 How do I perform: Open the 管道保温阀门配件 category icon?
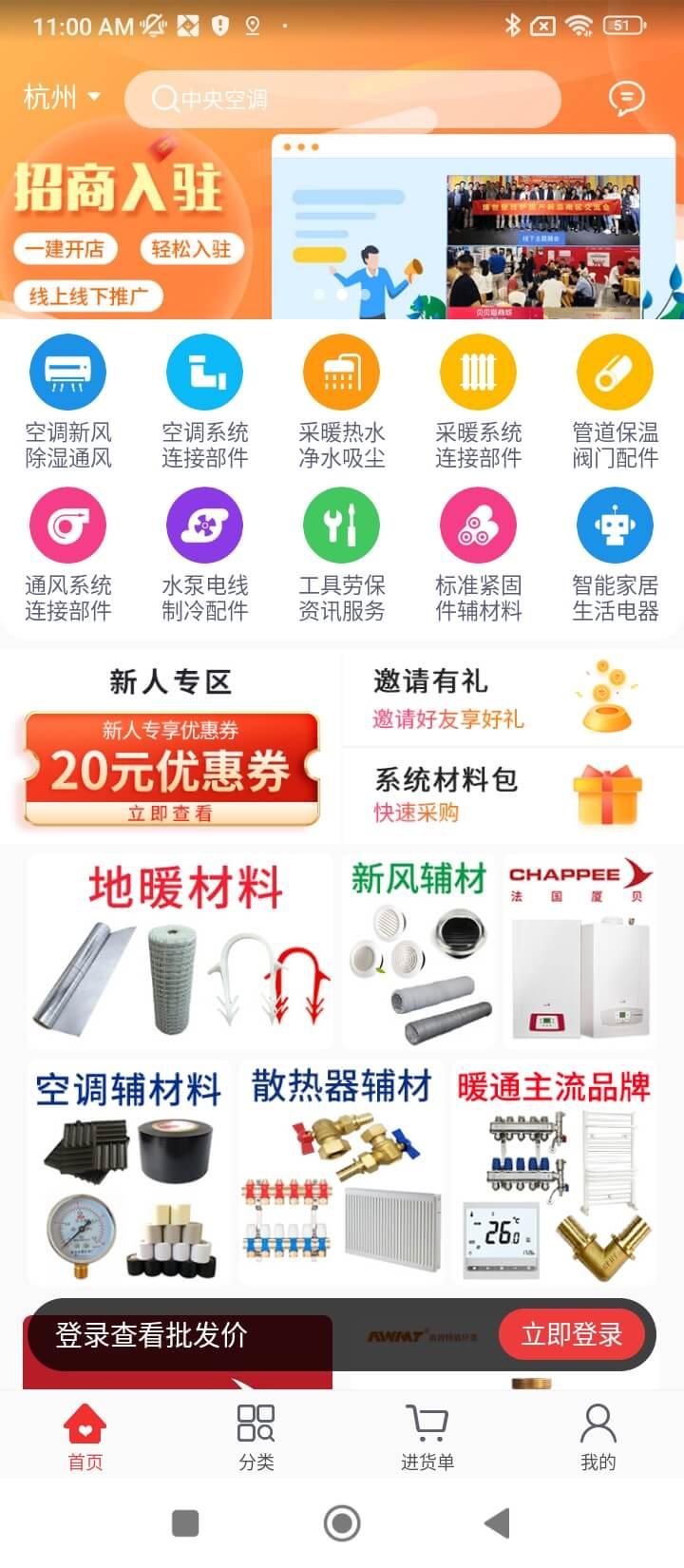(x=615, y=372)
